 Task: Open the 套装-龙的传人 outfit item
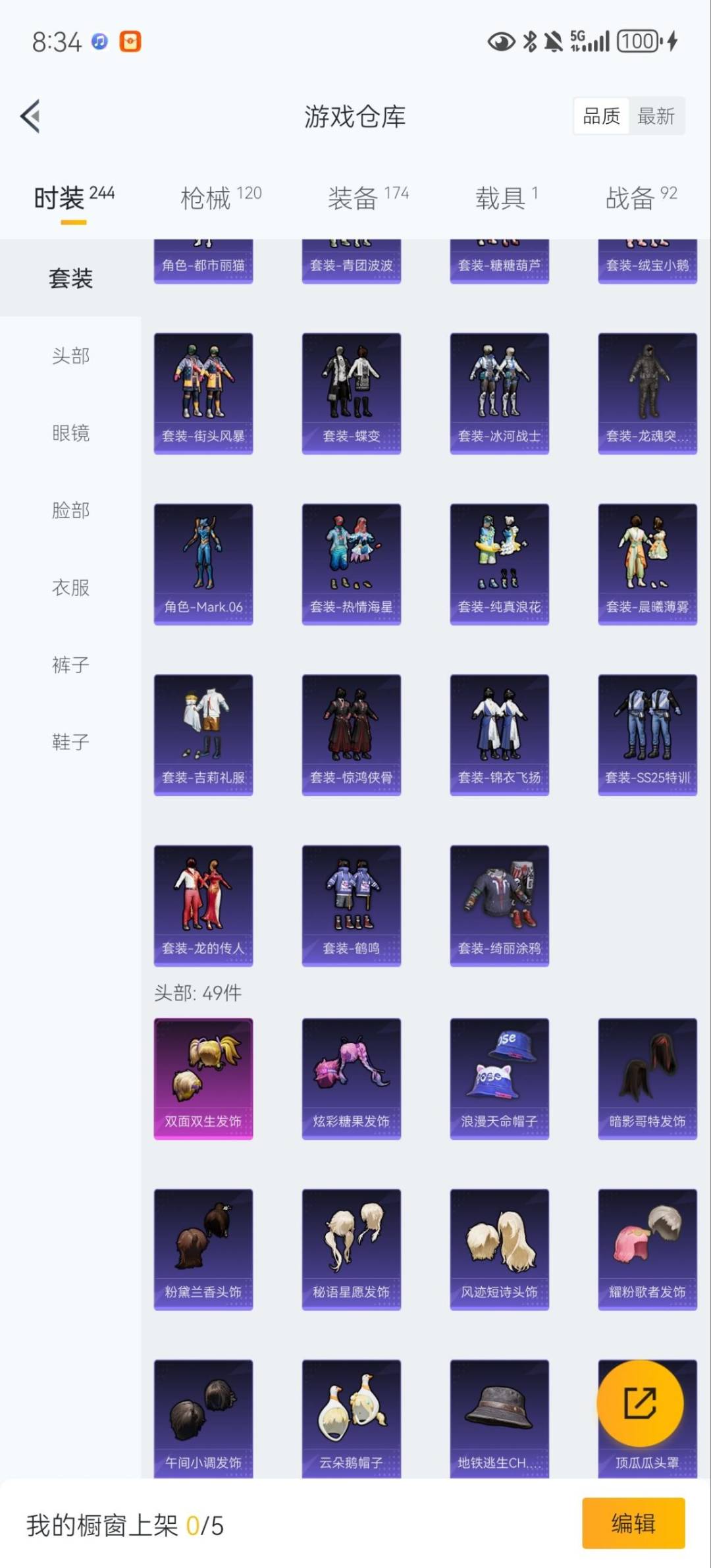[203, 906]
